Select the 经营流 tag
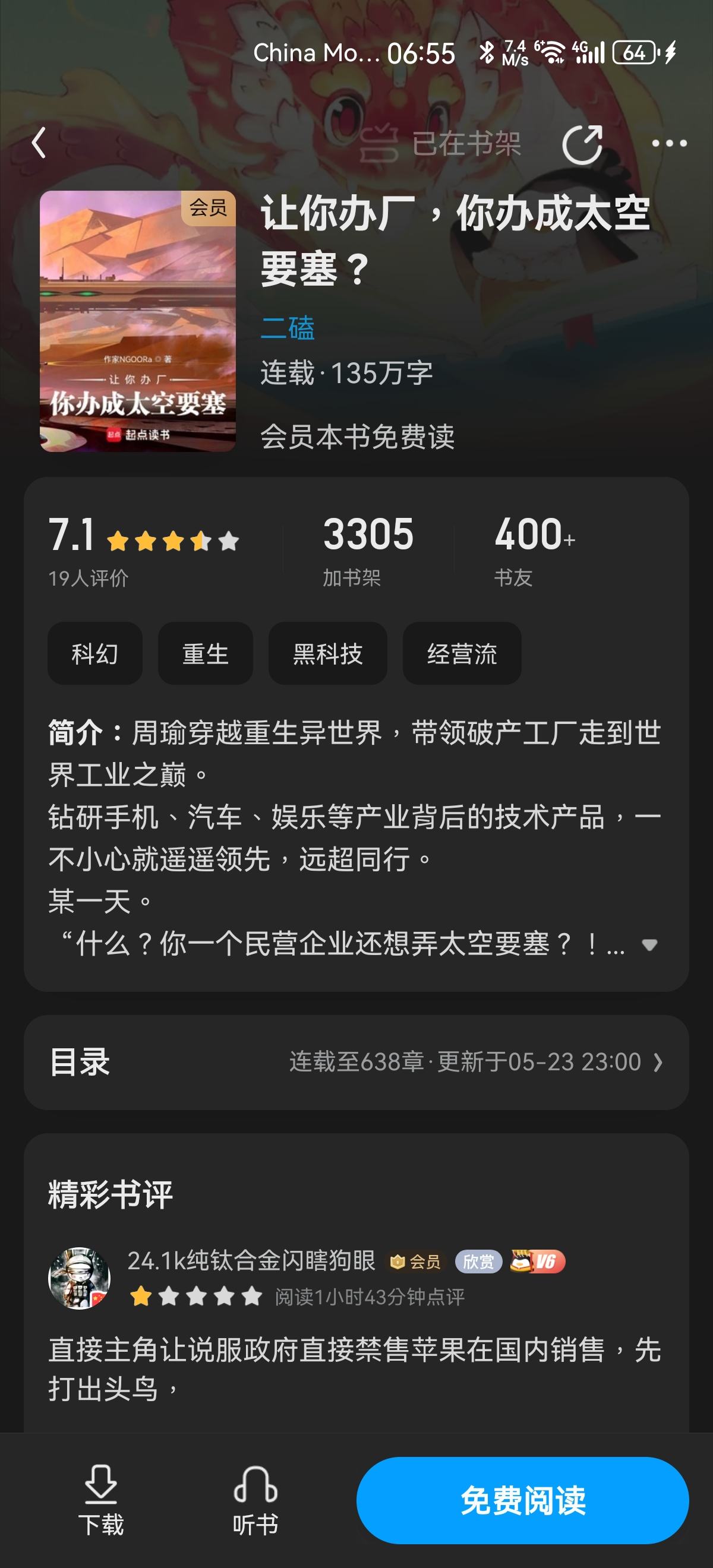 [x=462, y=654]
